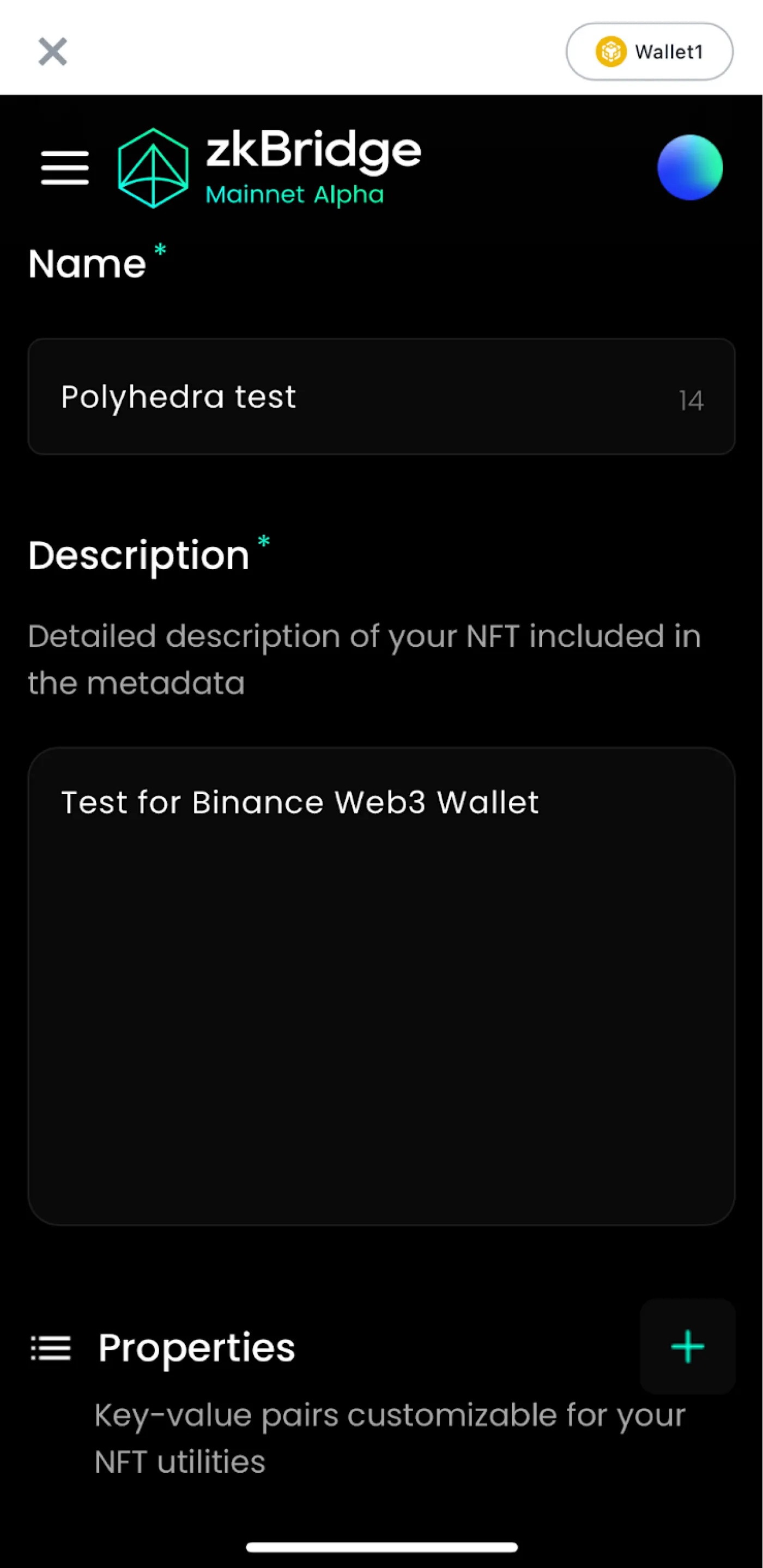Open the hamburger navigation menu

point(64,168)
